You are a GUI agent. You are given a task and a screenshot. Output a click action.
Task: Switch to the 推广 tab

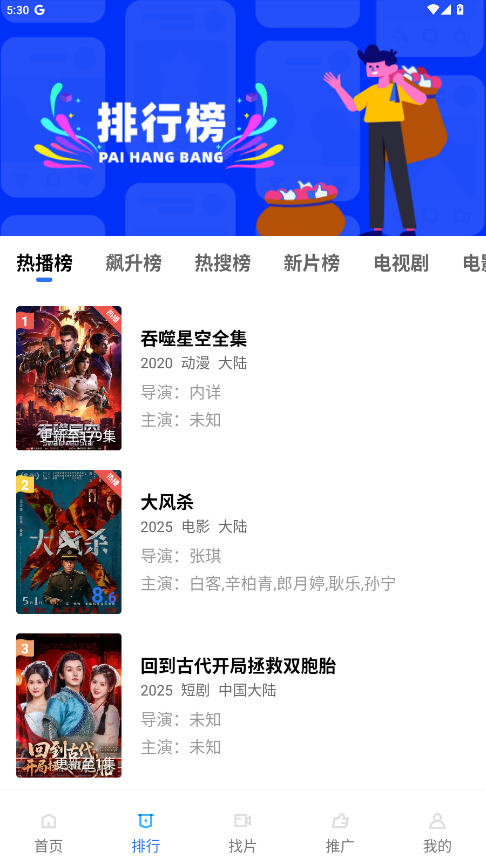(x=340, y=833)
